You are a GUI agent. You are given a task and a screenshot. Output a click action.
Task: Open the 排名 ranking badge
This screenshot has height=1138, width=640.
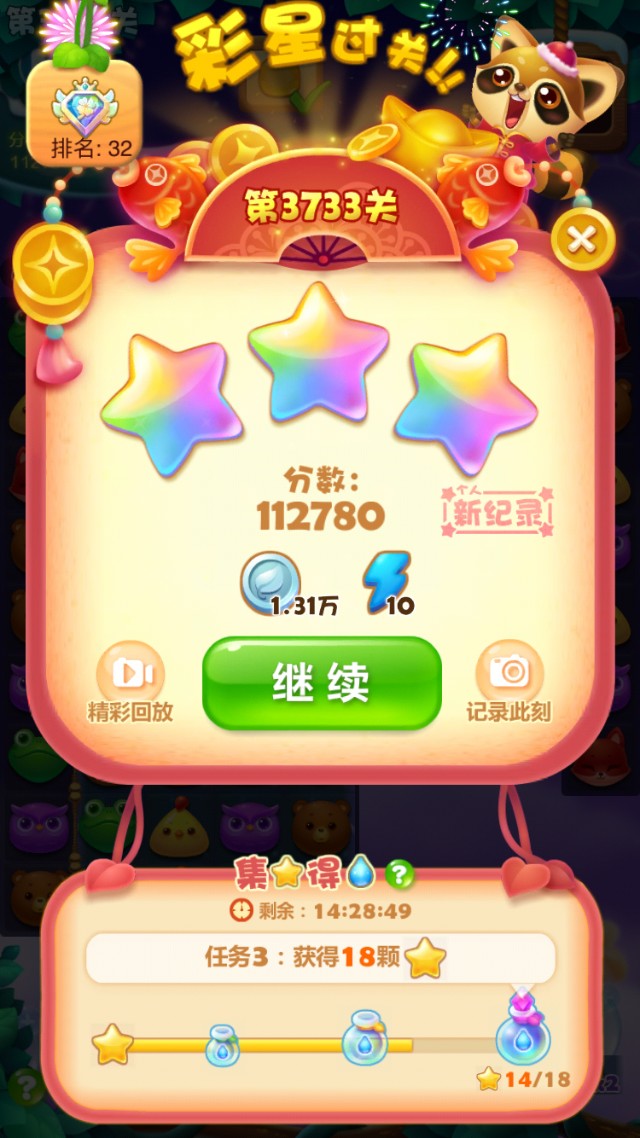(x=84, y=113)
